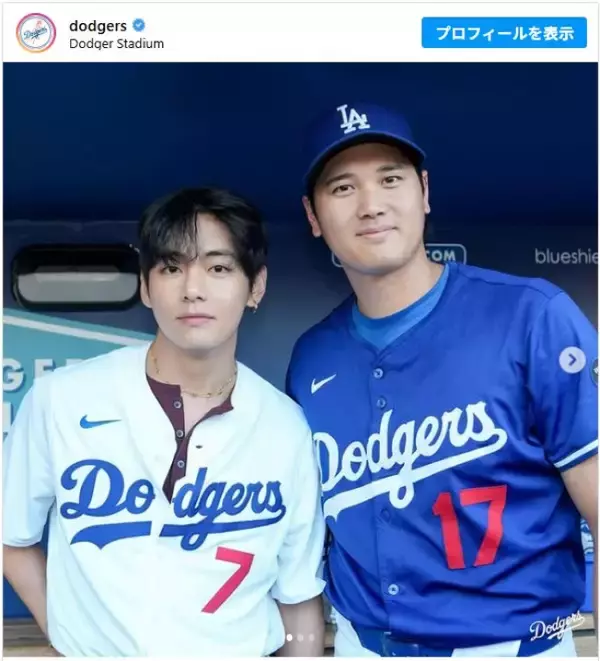Tap the dodgers profile avatar
Screen dimensions: 600x661
tap(36, 33)
